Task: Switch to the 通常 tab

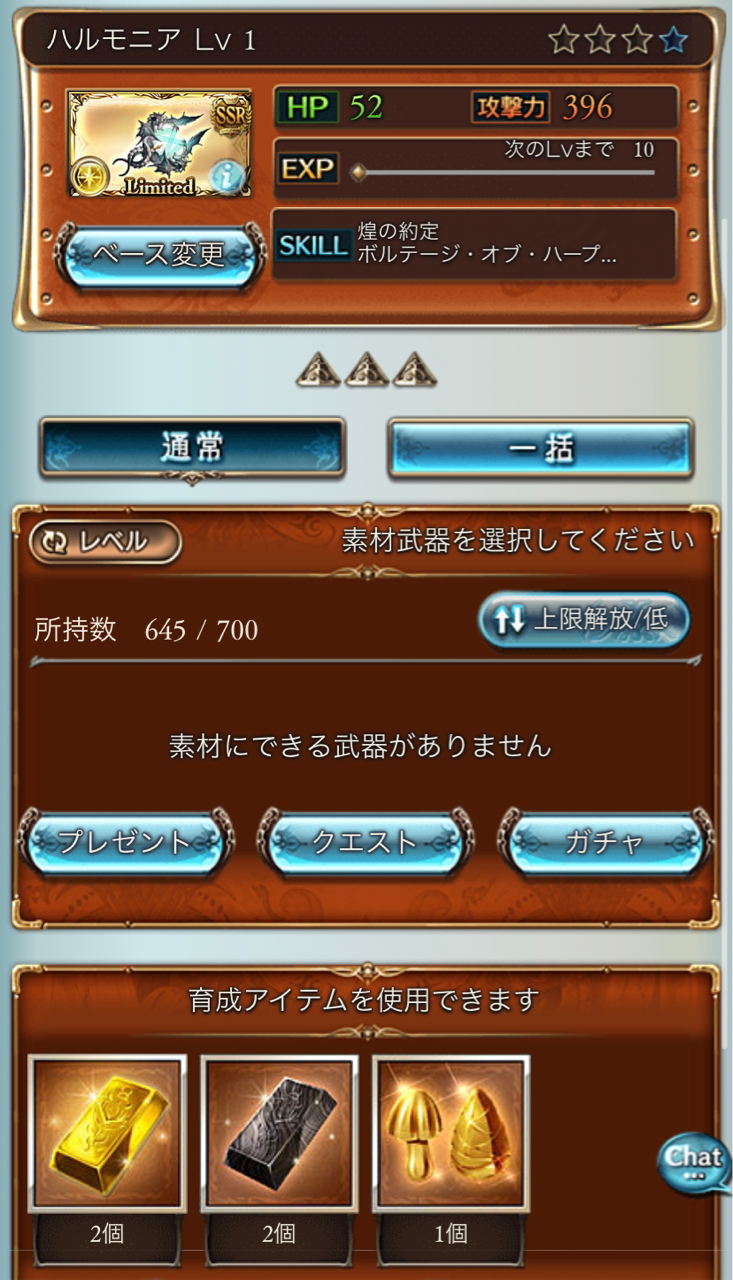Action: (x=192, y=448)
